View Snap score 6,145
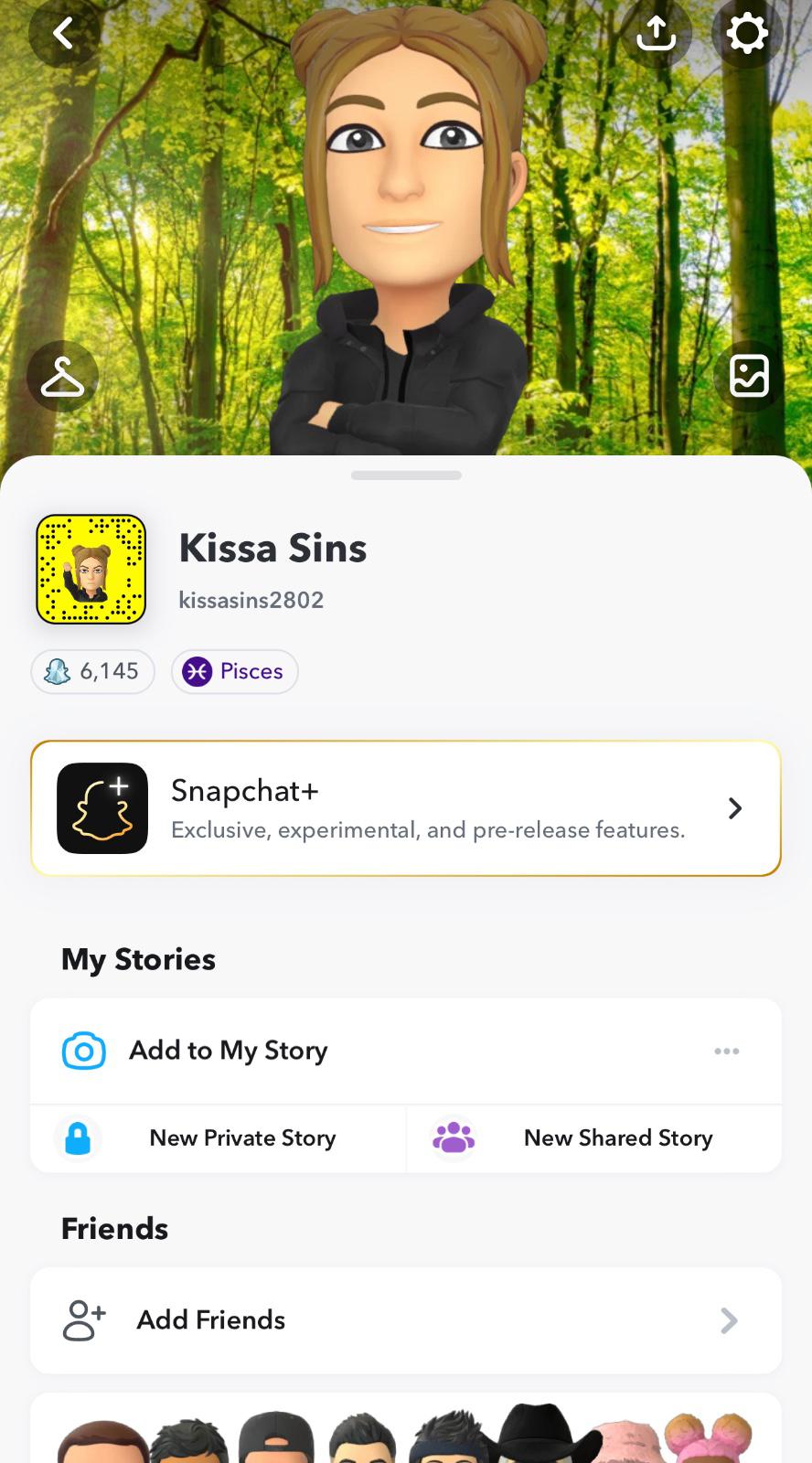The width and height of the screenshot is (812, 1463). (x=93, y=671)
